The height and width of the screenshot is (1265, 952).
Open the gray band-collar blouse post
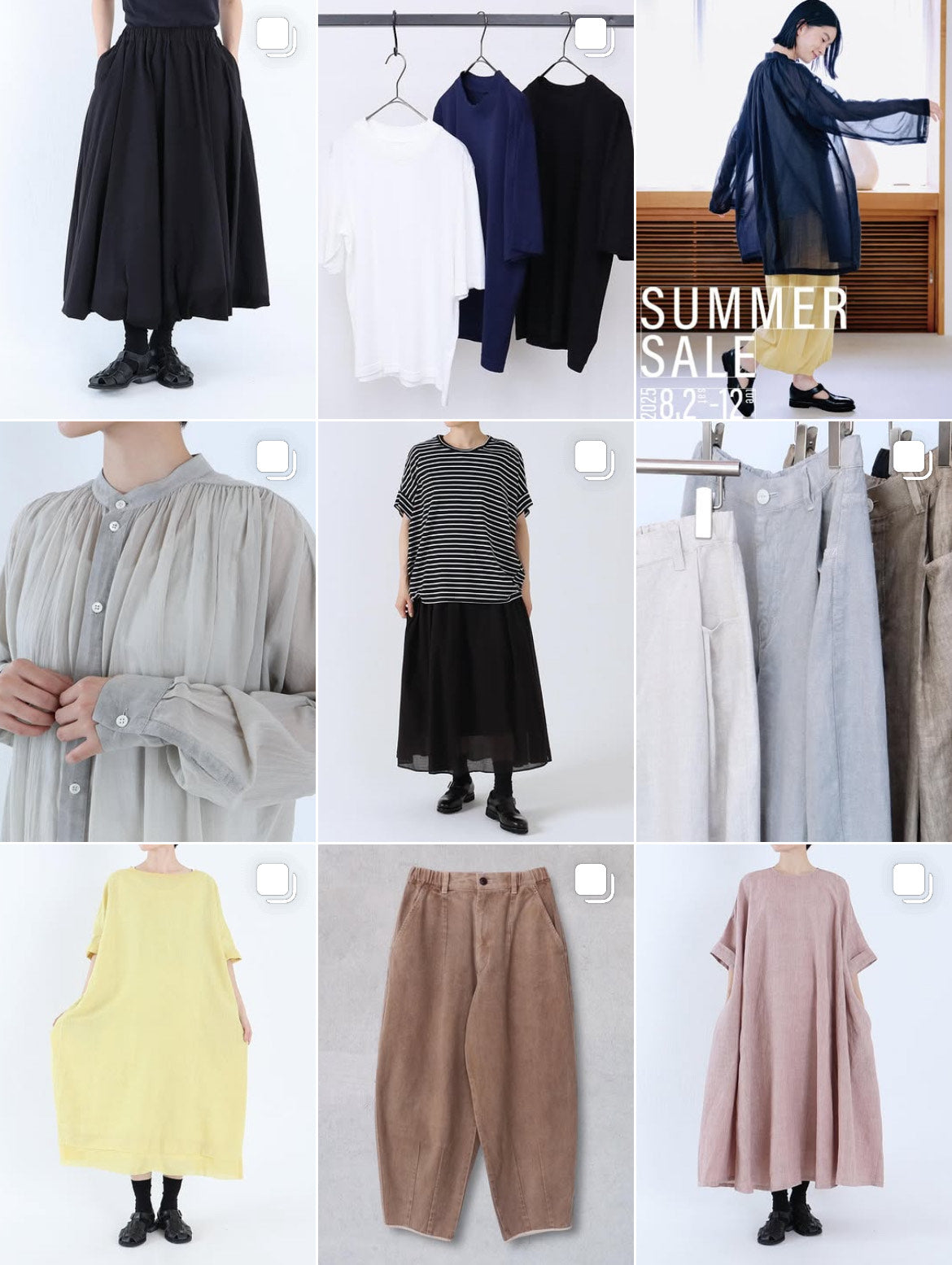pyautogui.click(x=158, y=631)
